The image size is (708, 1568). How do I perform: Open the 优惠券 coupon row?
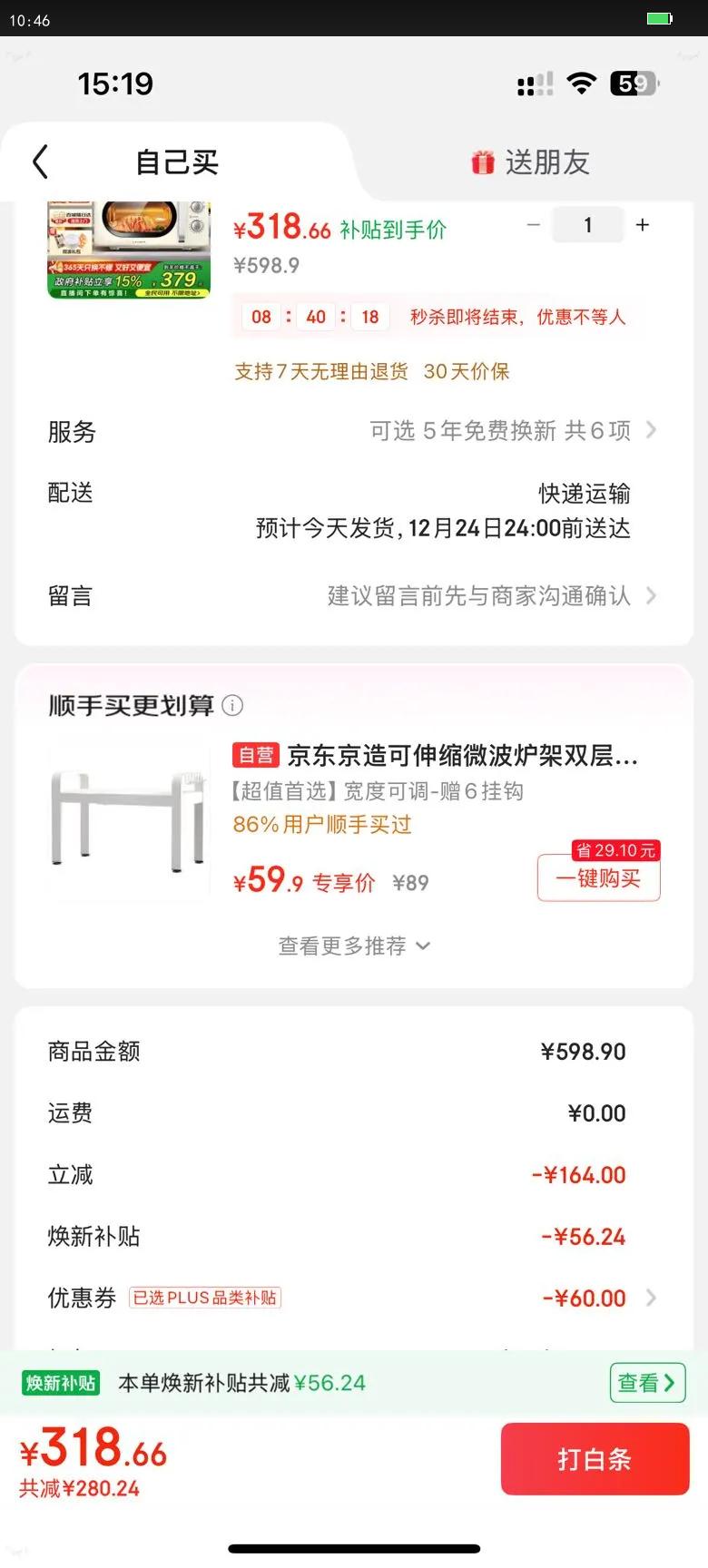[x=354, y=1298]
